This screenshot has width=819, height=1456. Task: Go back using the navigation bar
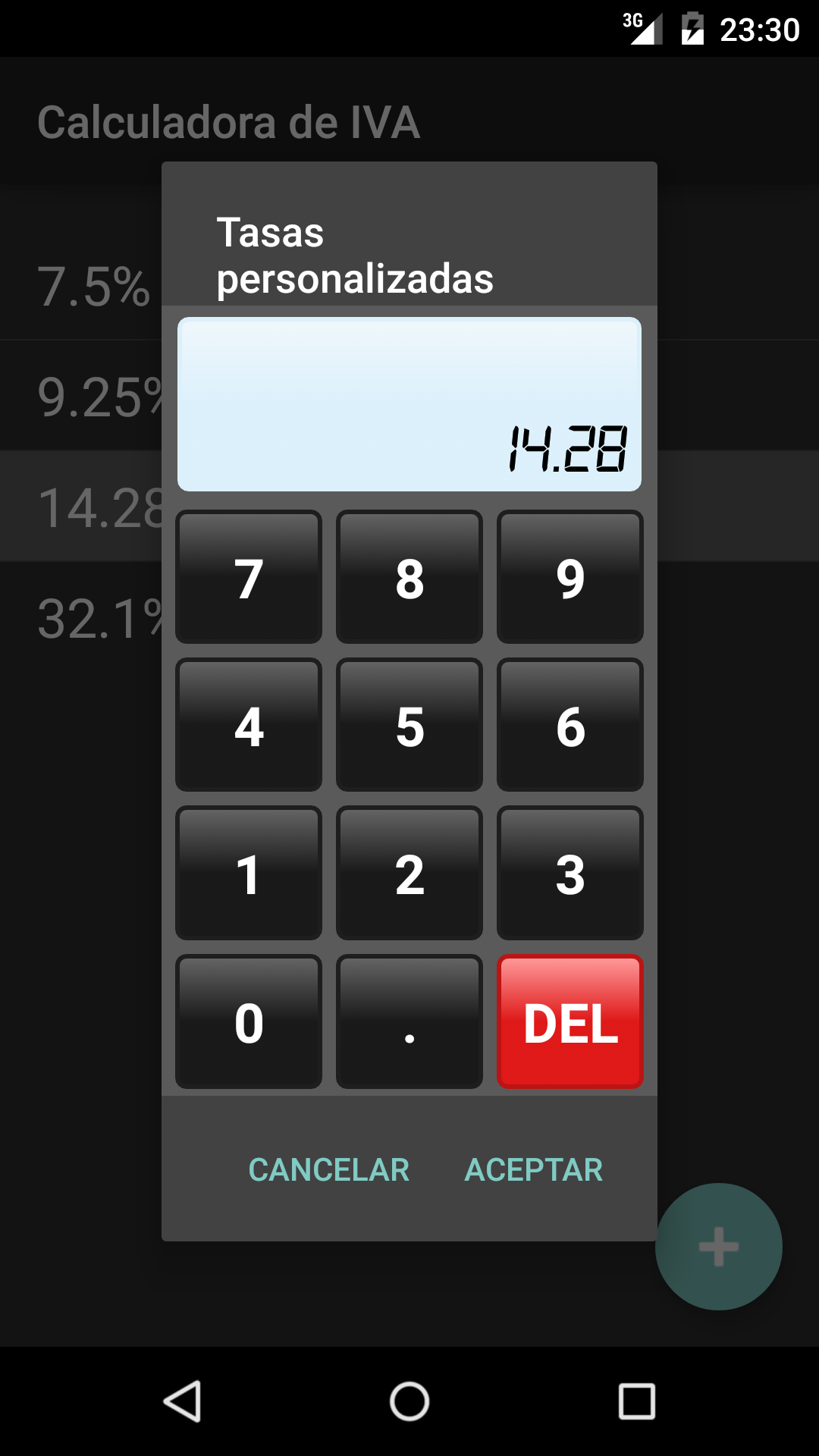coord(183,1401)
